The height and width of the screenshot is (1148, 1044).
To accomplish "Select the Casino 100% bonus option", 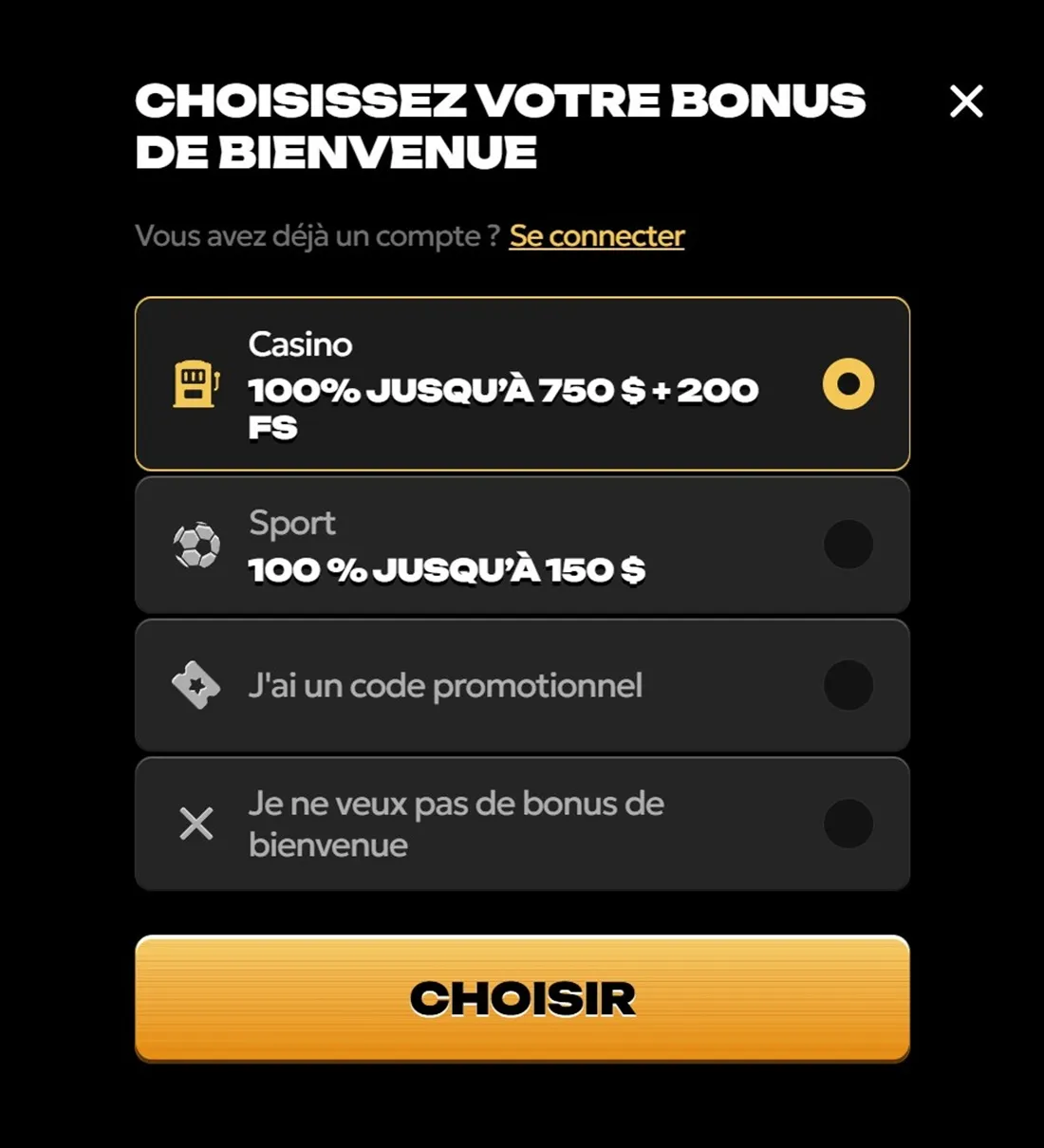I will (522, 384).
